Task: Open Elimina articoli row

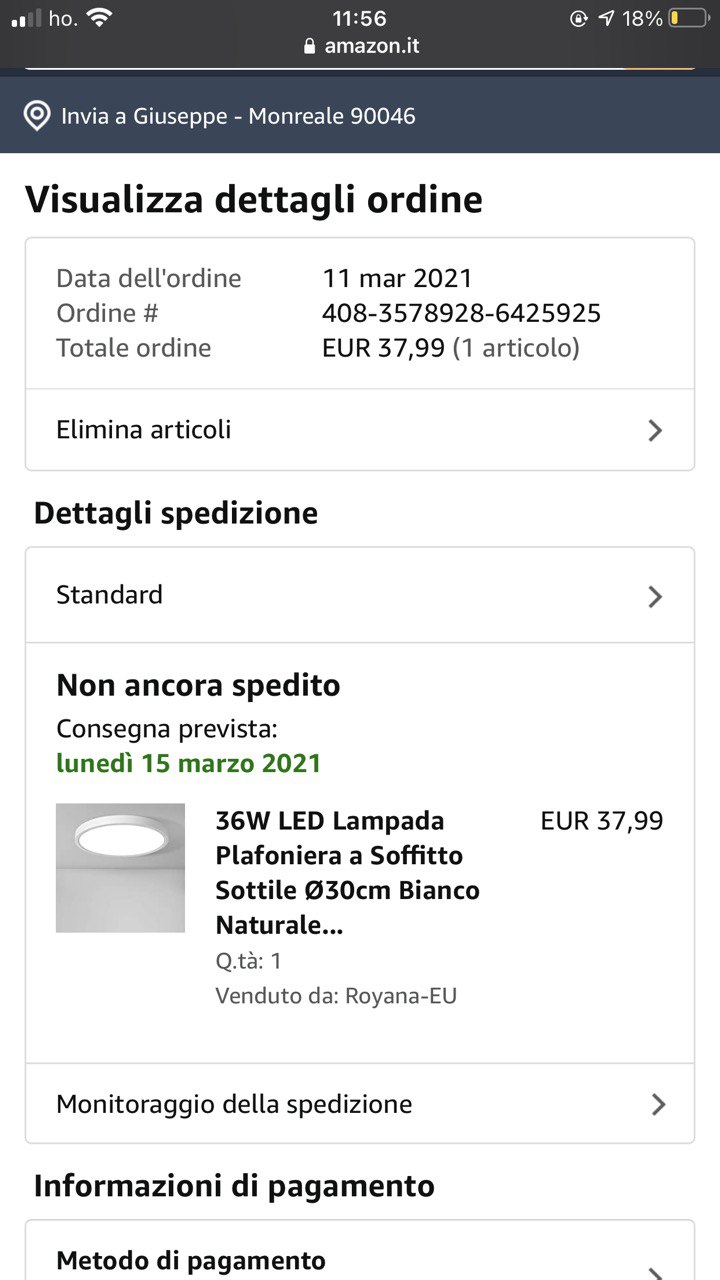Action: 359,430
